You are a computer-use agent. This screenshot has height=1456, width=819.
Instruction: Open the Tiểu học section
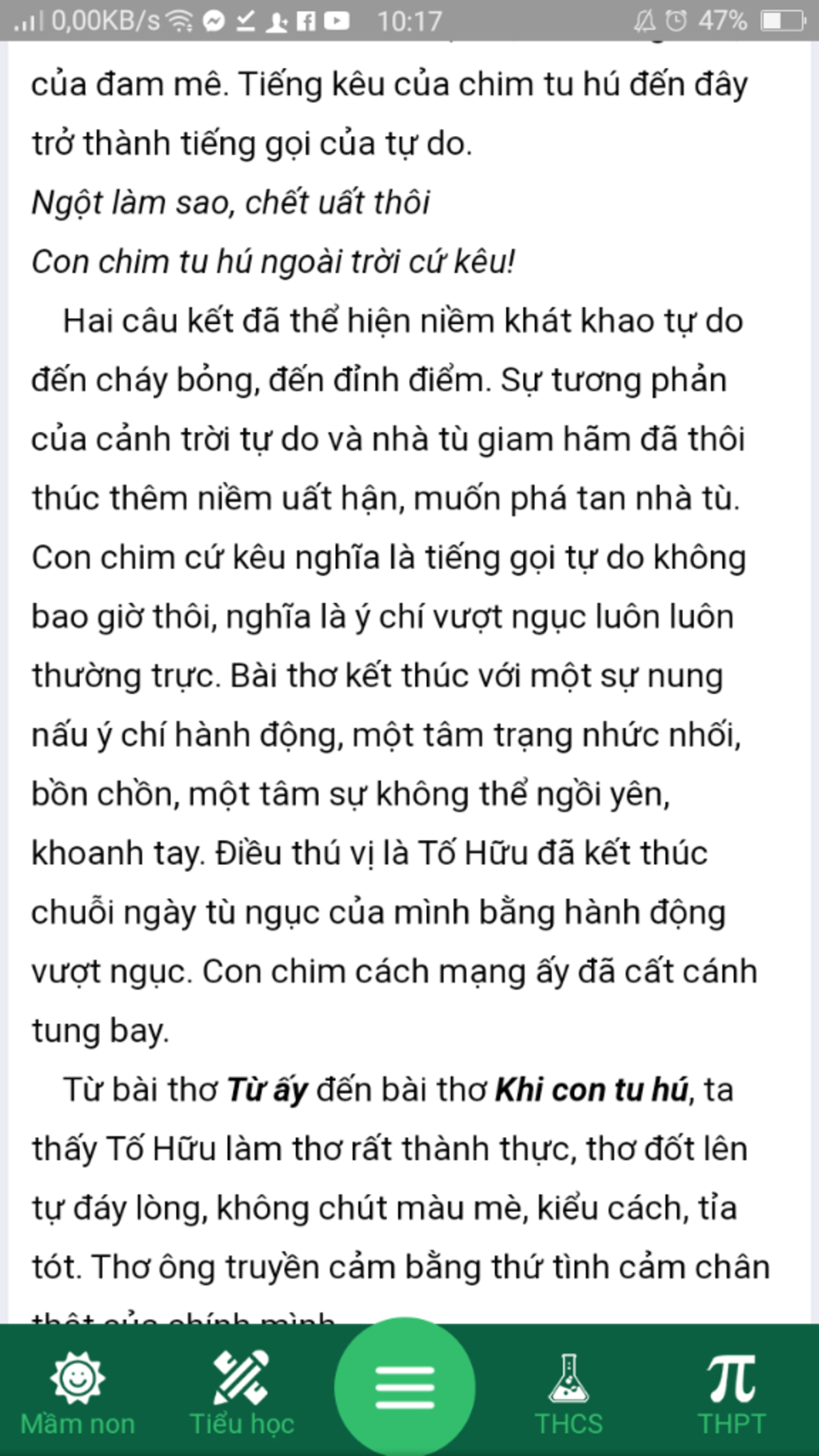coord(242,1394)
